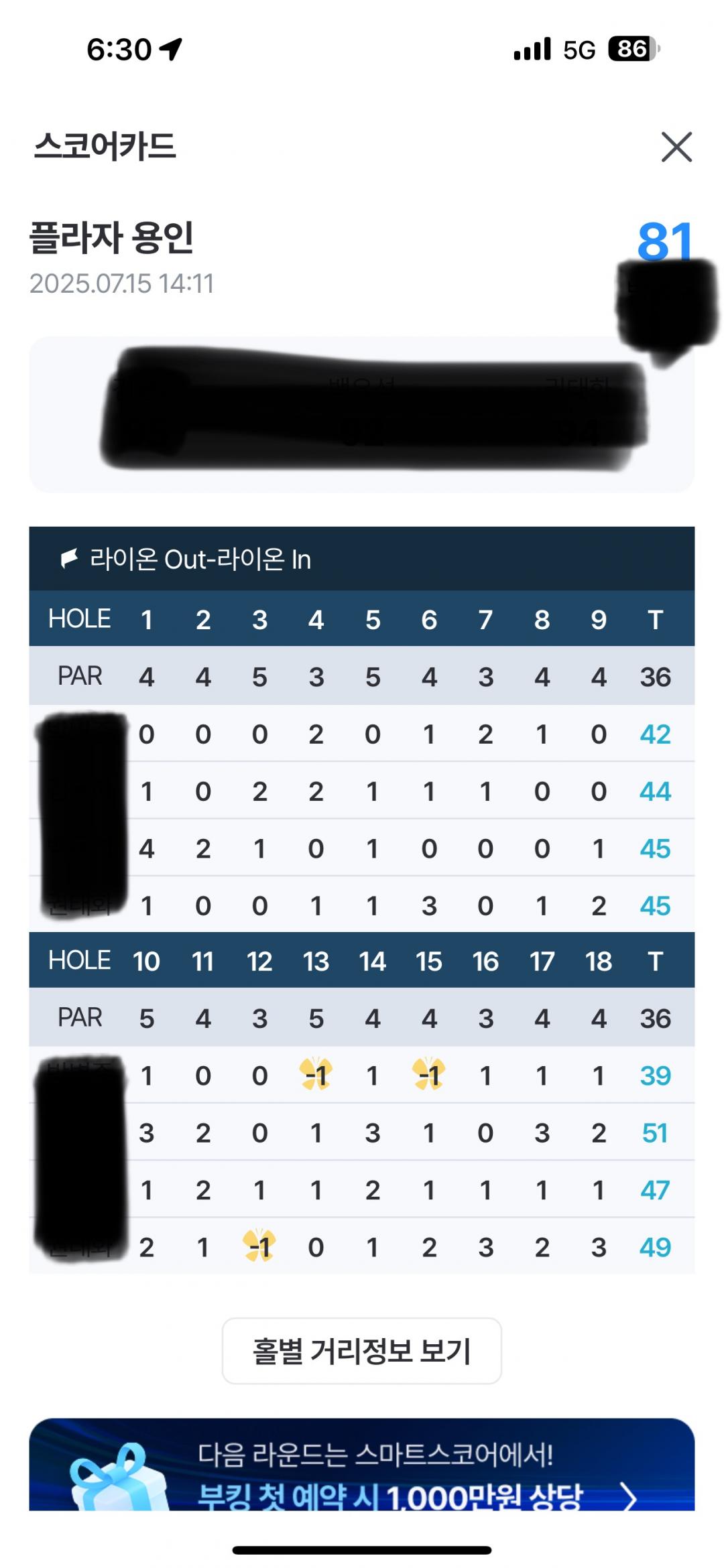Screen dimensions: 724x1568
Task: Open the 스마트스코어 booking promotion banner
Action: (x=362, y=1464)
